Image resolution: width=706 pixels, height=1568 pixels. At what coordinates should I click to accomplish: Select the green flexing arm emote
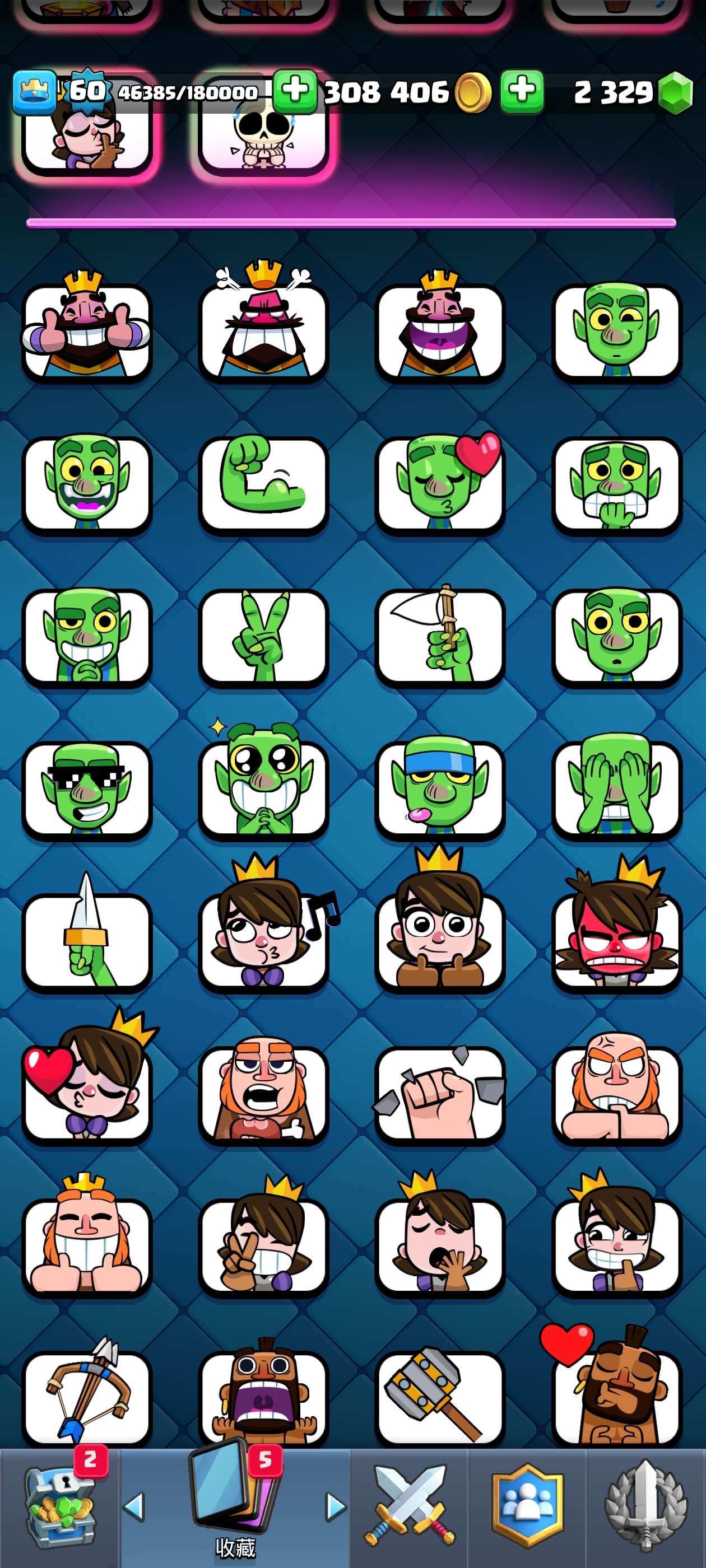pyautogui.click(x=263, y=484)
